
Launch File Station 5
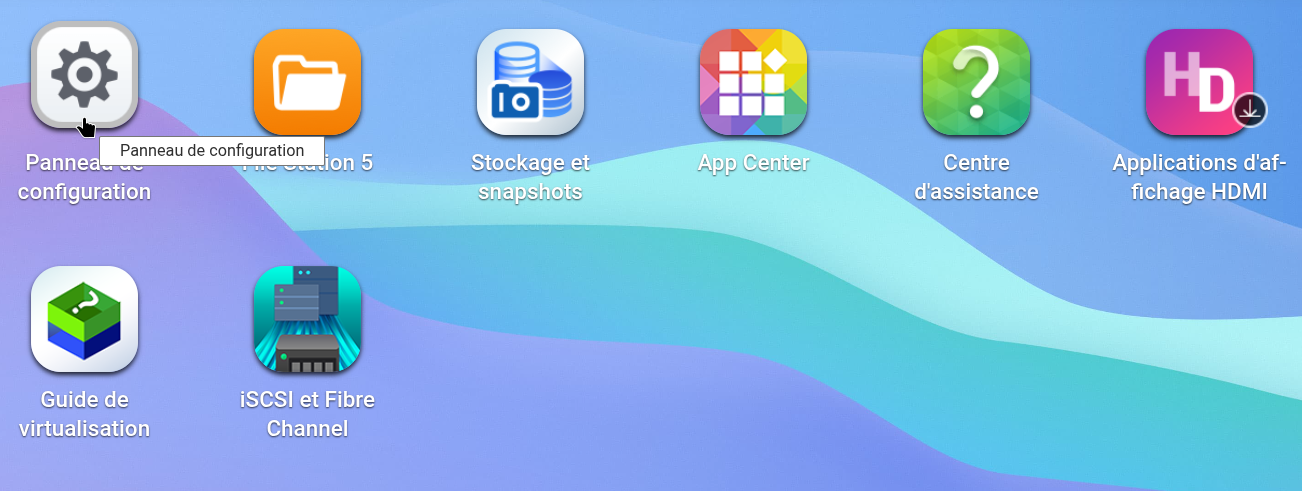tap(307, 82)
